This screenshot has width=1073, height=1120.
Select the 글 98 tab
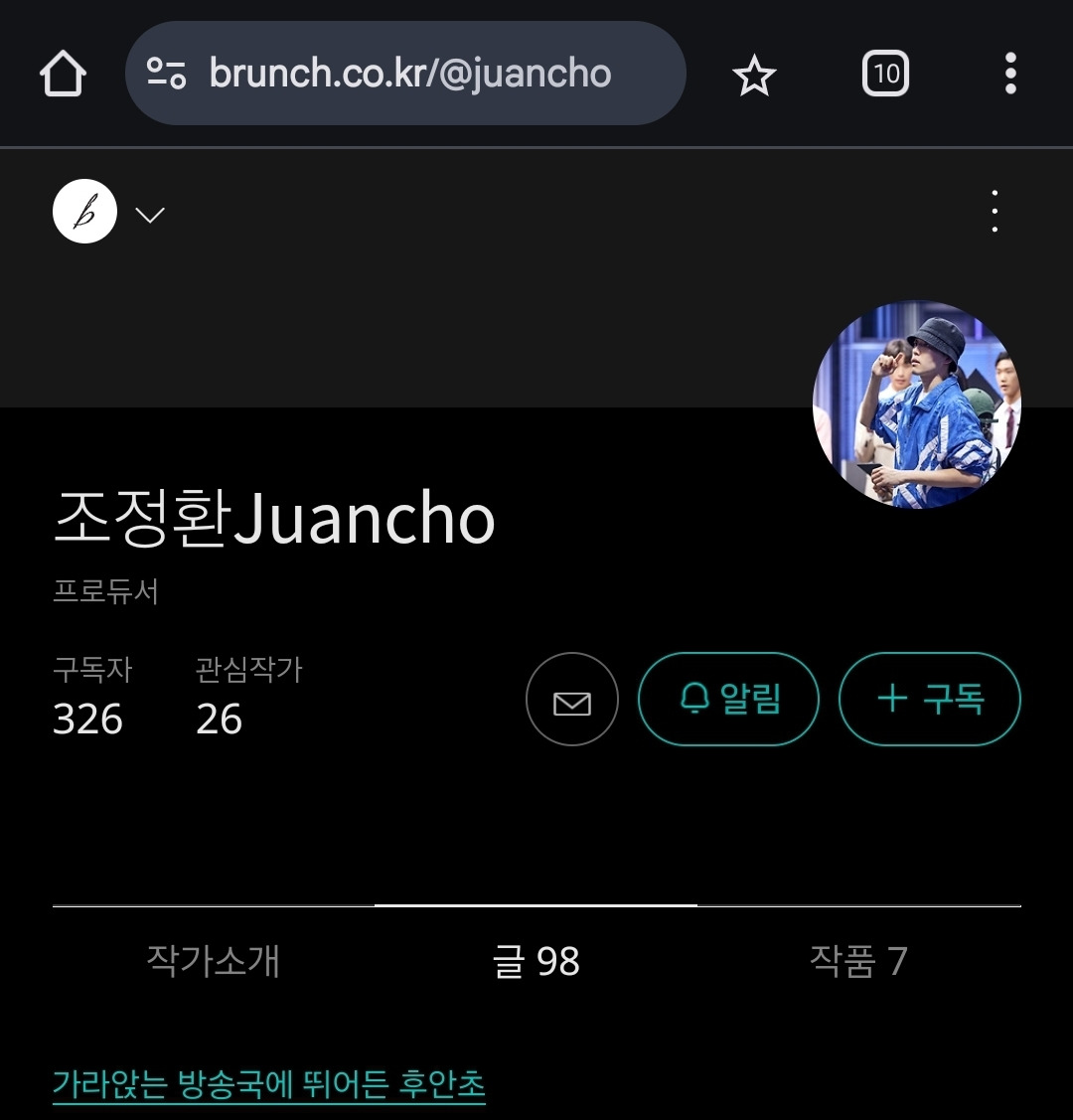coord(536,961)
